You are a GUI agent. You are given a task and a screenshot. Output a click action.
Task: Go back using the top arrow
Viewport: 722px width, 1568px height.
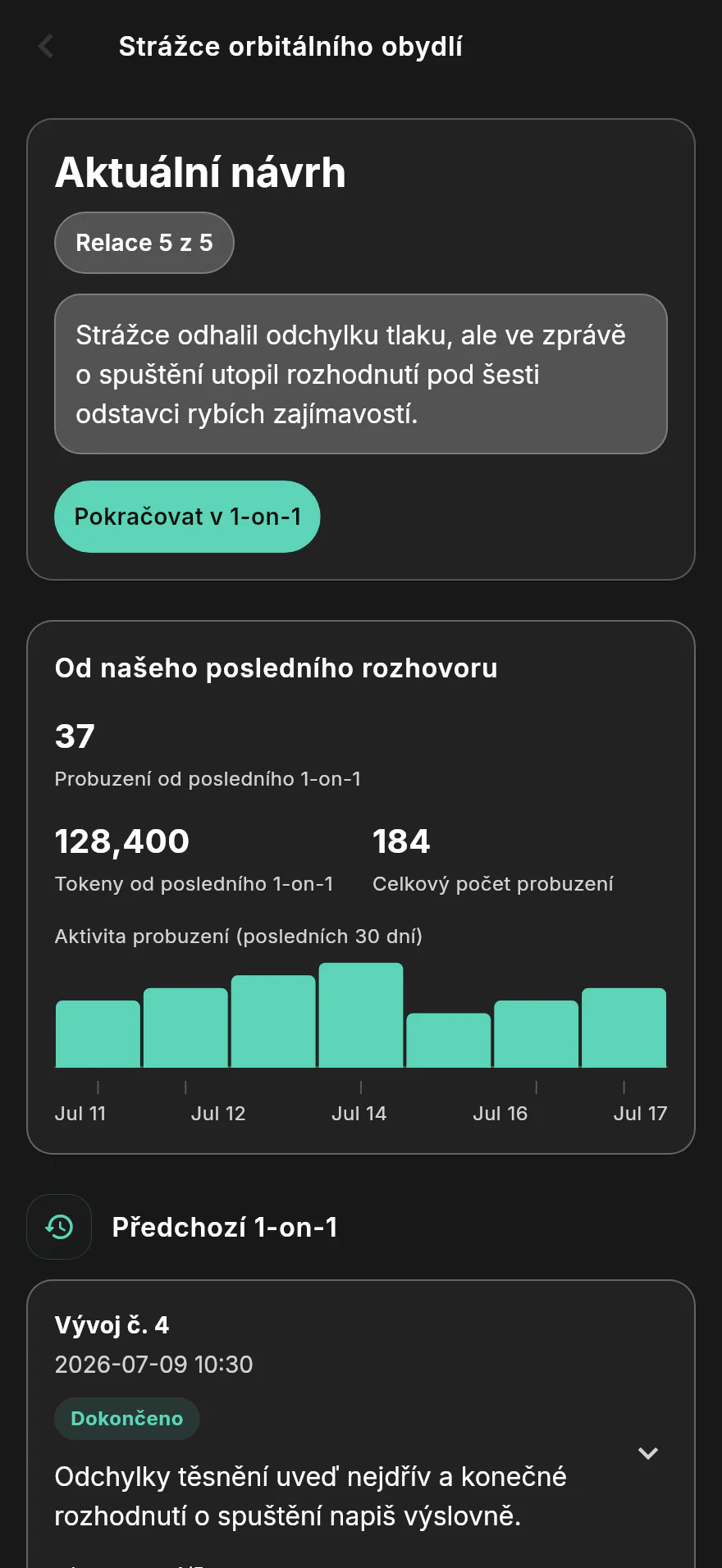coord(46,47)
